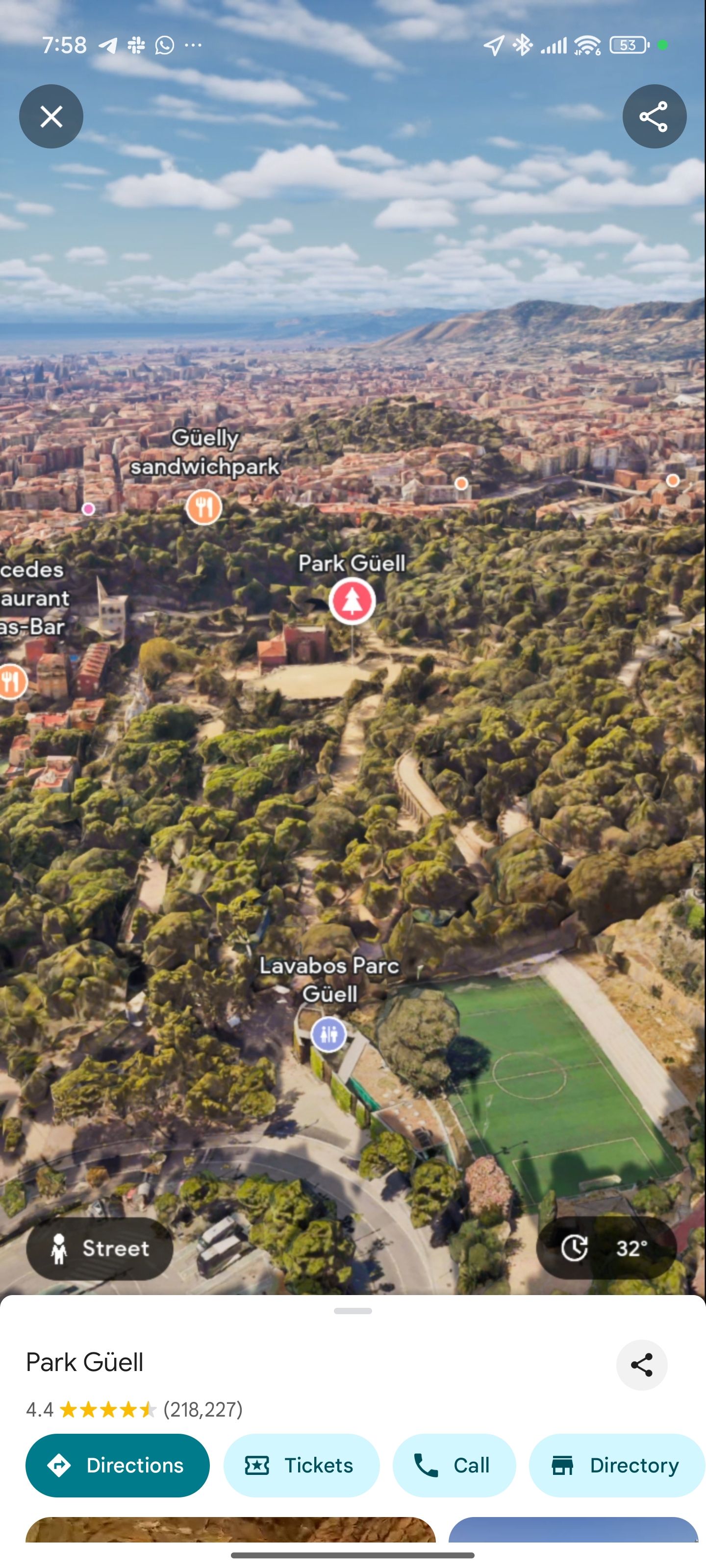Select the red Park Güell pin
This screenshot has width=706, height=1568.
pyautogui.click(x=352, y=601)
